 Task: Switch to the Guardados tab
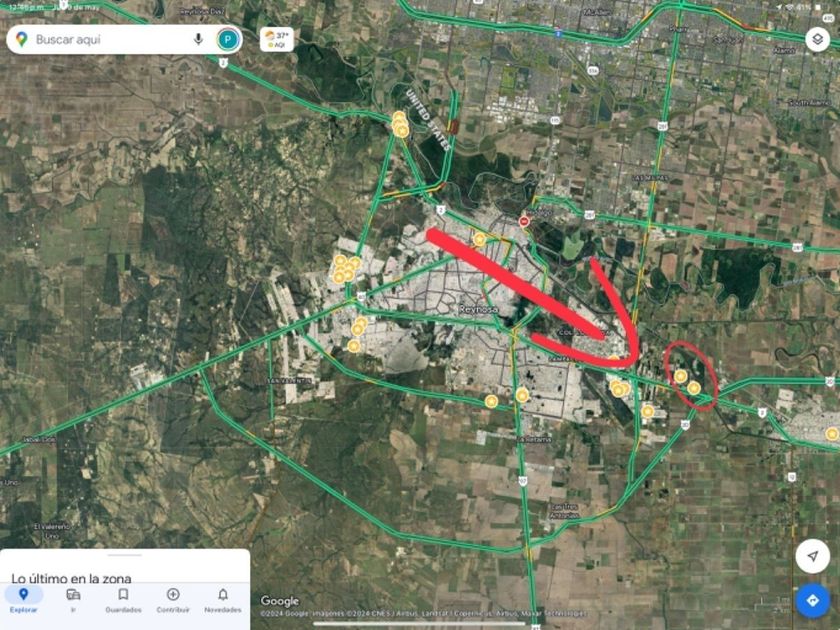[x=123, y=600]
